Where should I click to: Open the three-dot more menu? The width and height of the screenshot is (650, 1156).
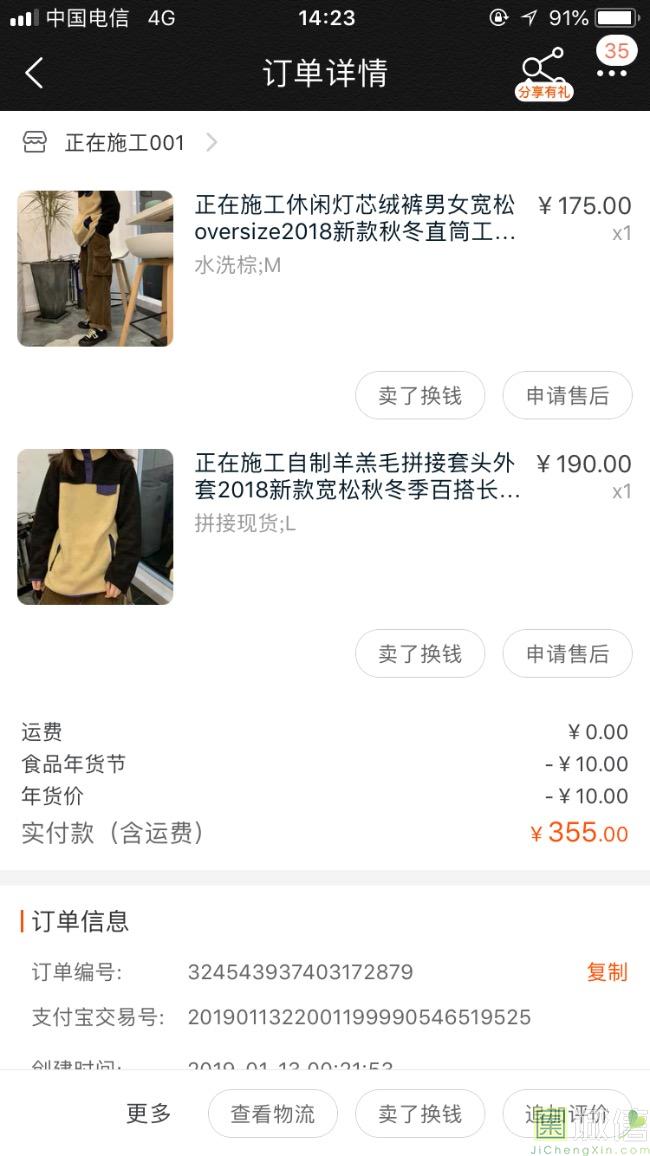(x=612, y=73)
